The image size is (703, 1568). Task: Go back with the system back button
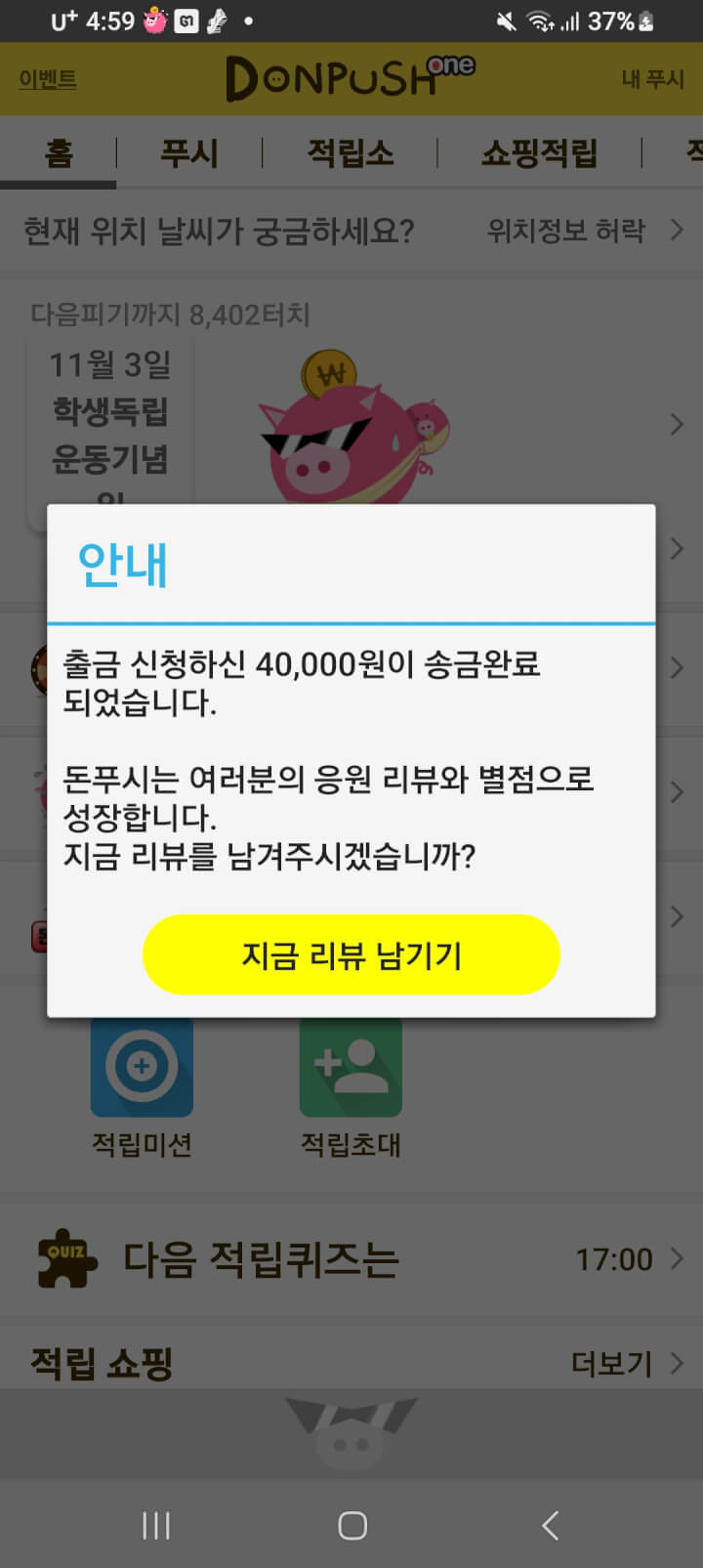click(x=550, y=1525)
